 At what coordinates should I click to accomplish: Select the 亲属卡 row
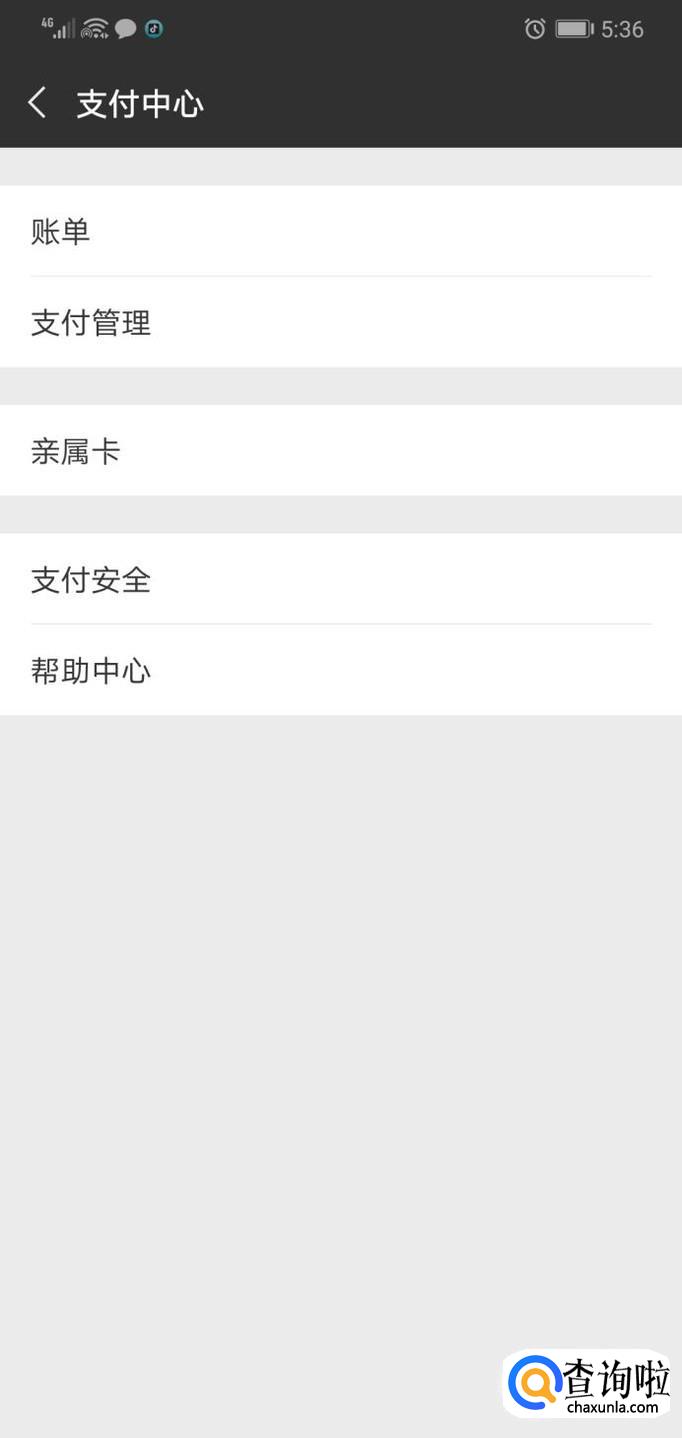click(340, 451)
